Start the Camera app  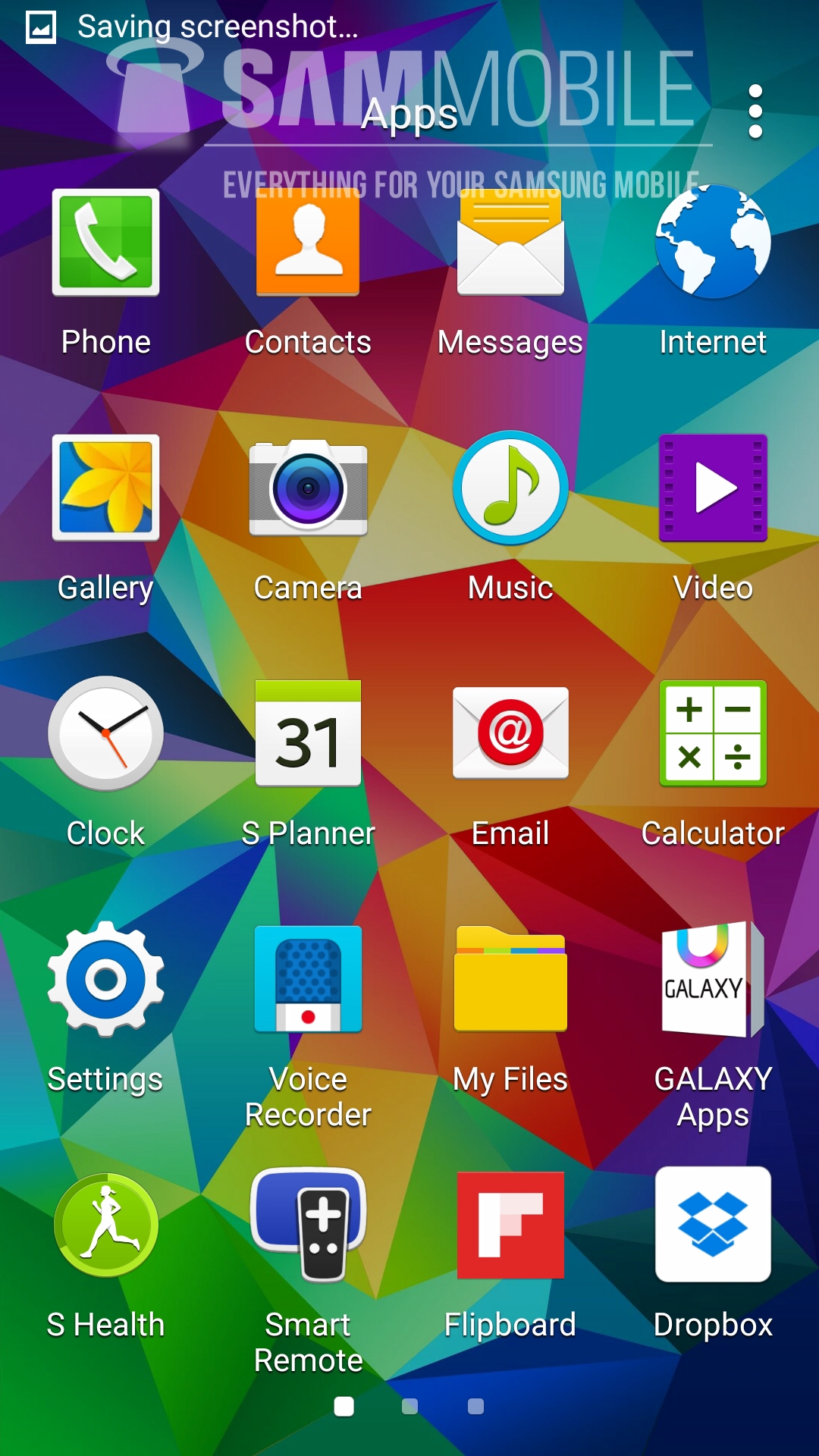click(308, 488)
